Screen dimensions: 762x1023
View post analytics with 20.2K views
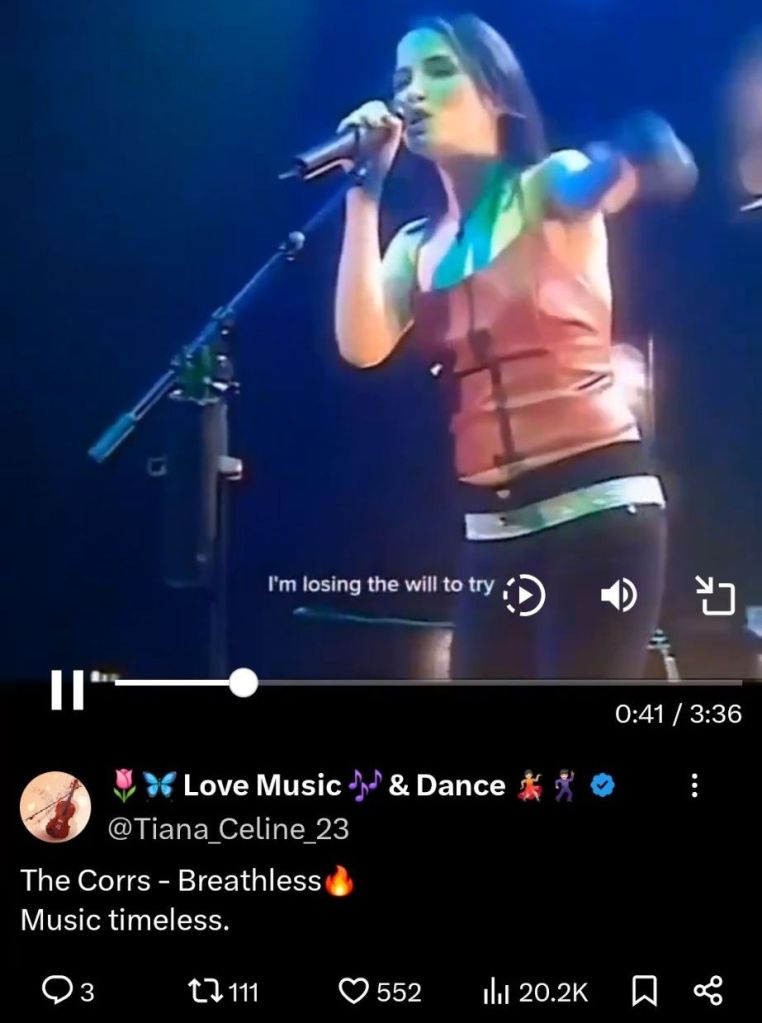535,991
